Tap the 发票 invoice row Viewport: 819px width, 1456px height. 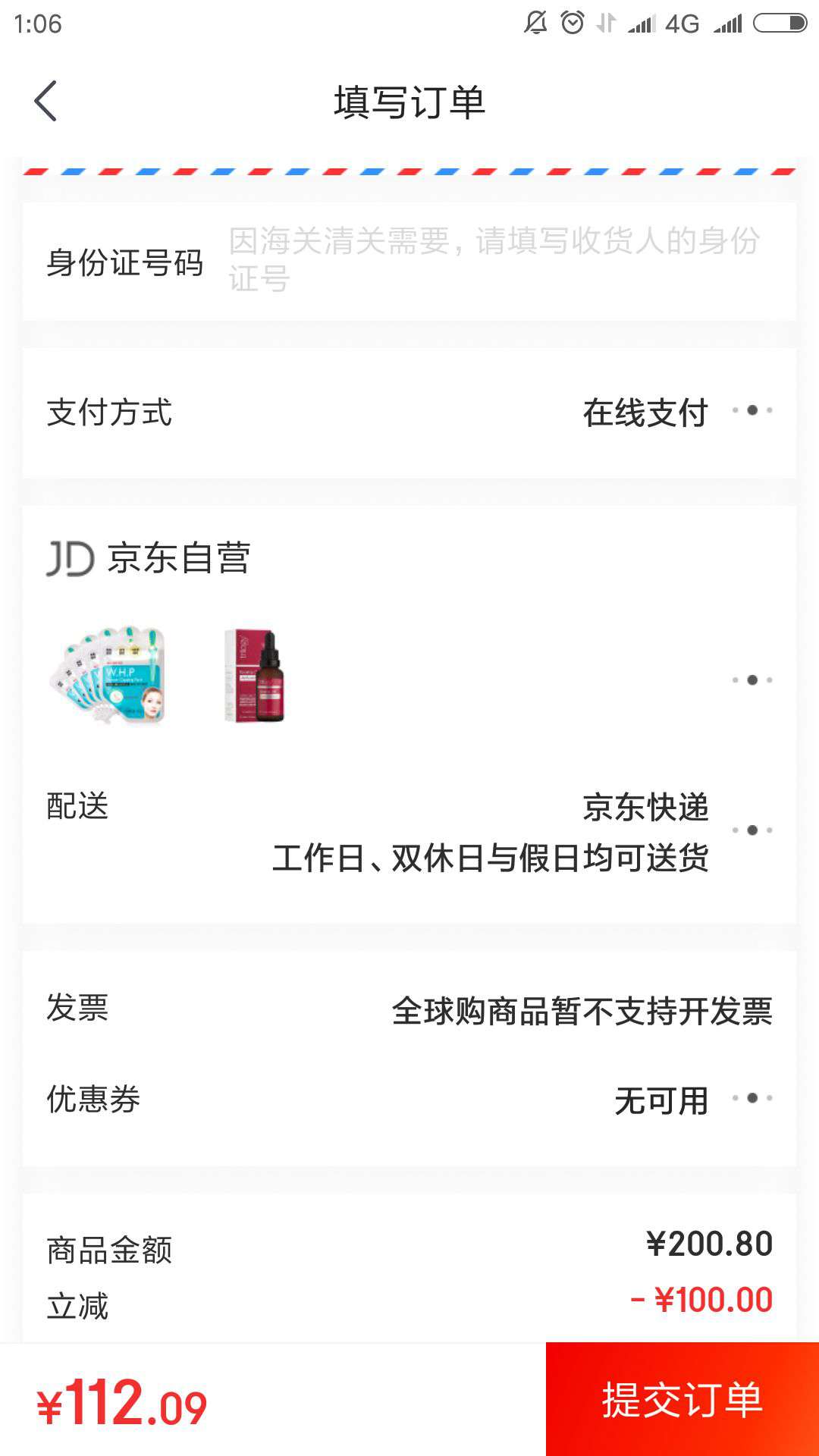(x=409, y=1009)
